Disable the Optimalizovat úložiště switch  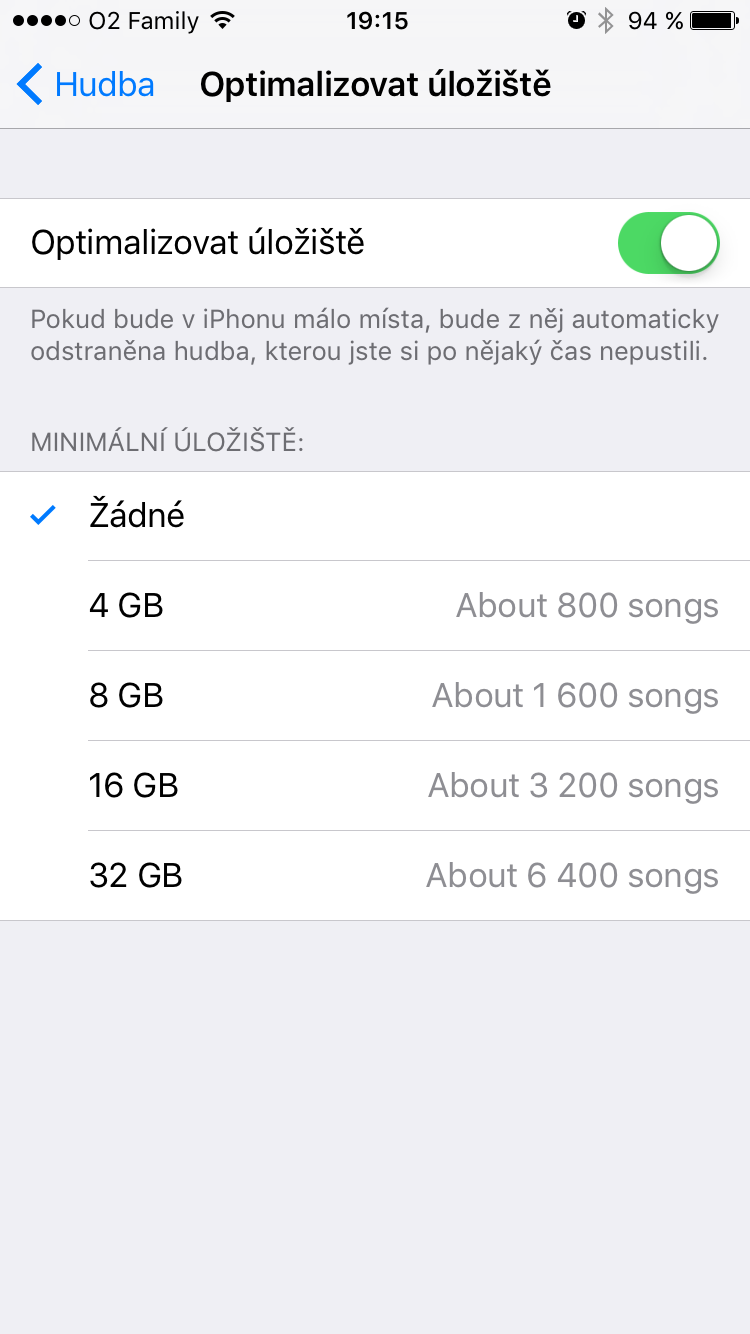[667, 242]
